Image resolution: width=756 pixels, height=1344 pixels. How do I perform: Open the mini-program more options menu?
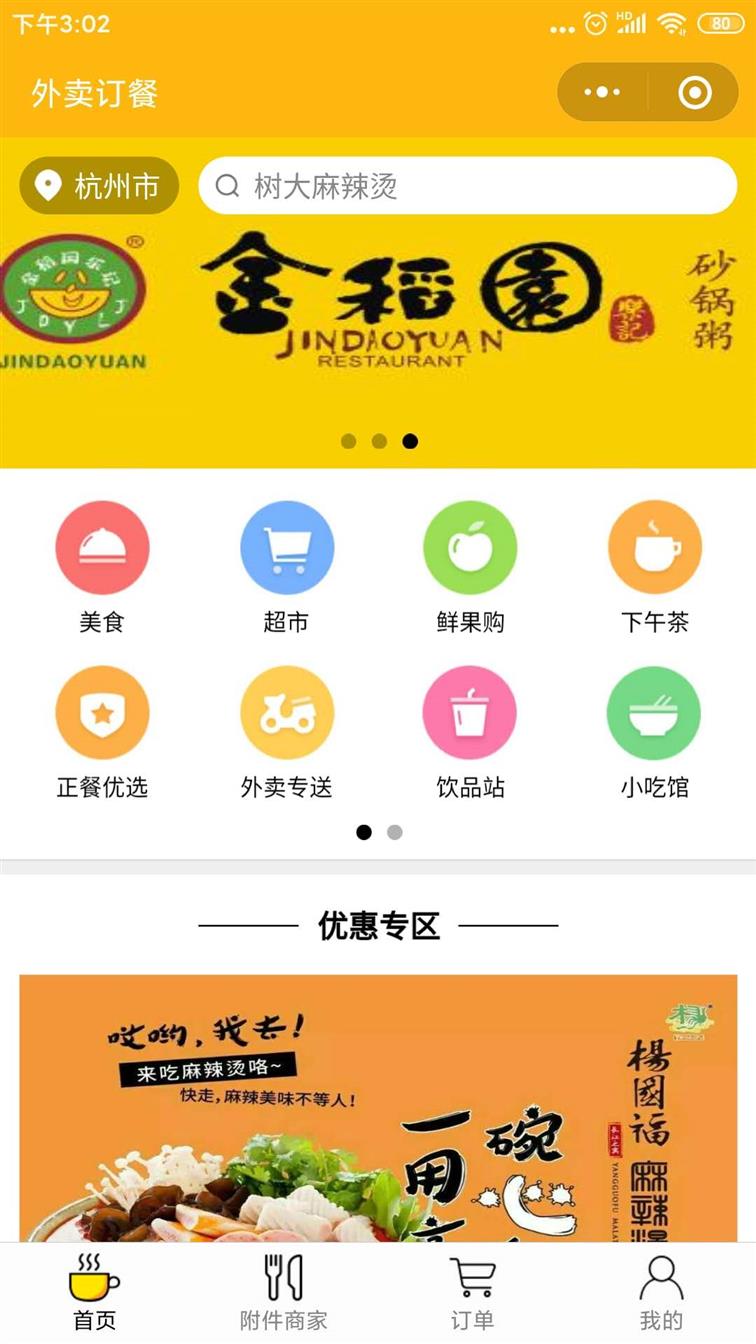tap(602, 93)
